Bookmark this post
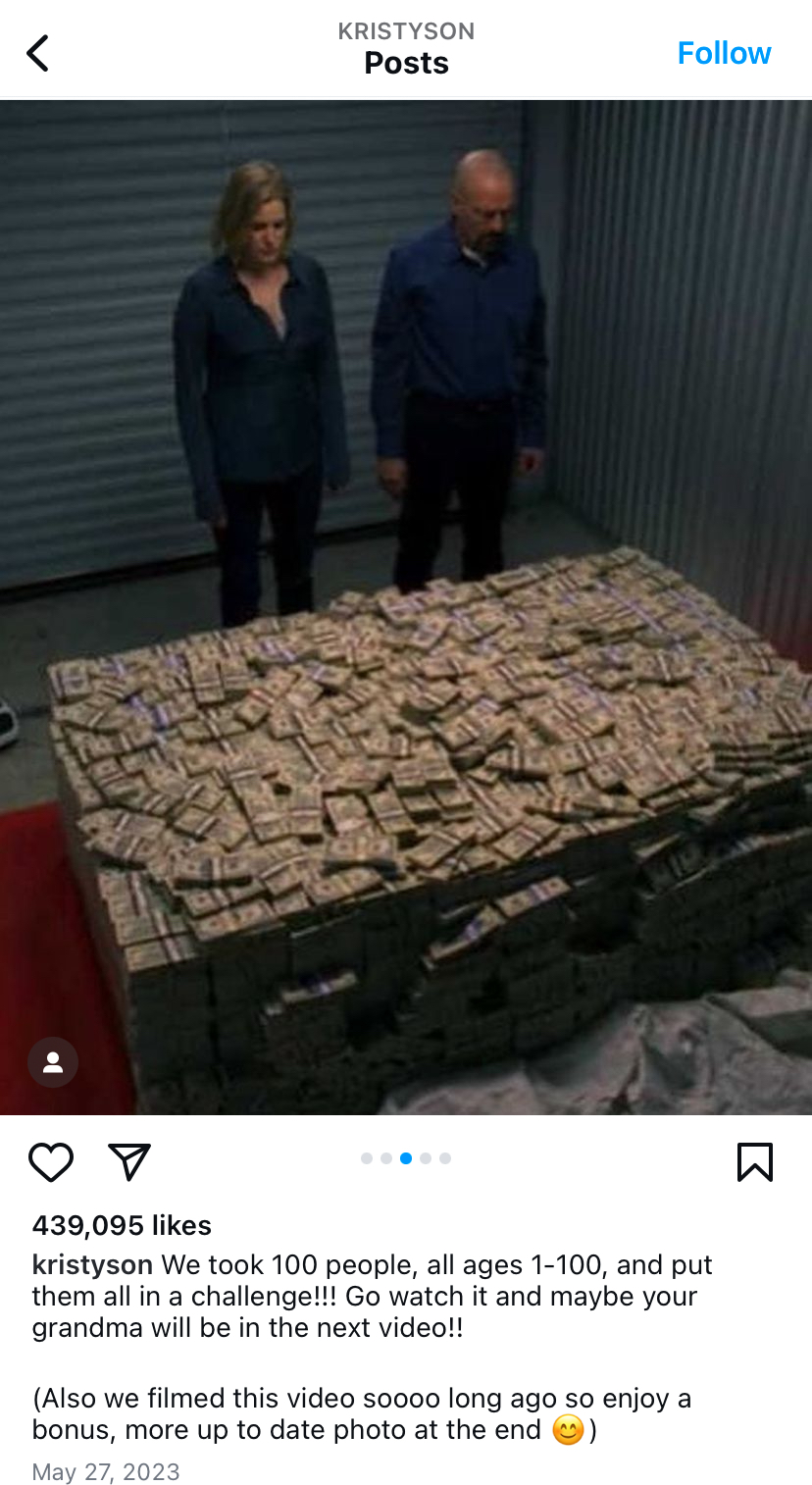Screen dimensions: 812x1485 coord(754,1162)
